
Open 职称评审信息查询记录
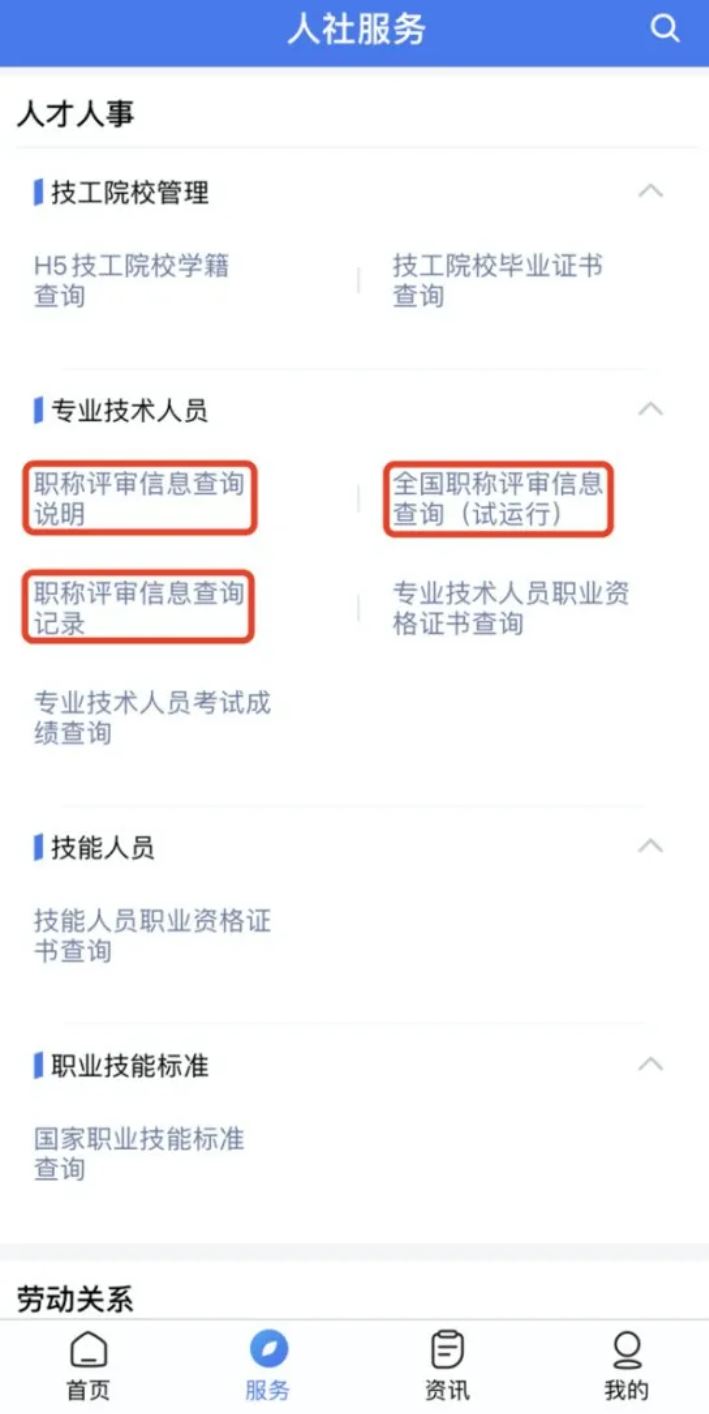139,608
